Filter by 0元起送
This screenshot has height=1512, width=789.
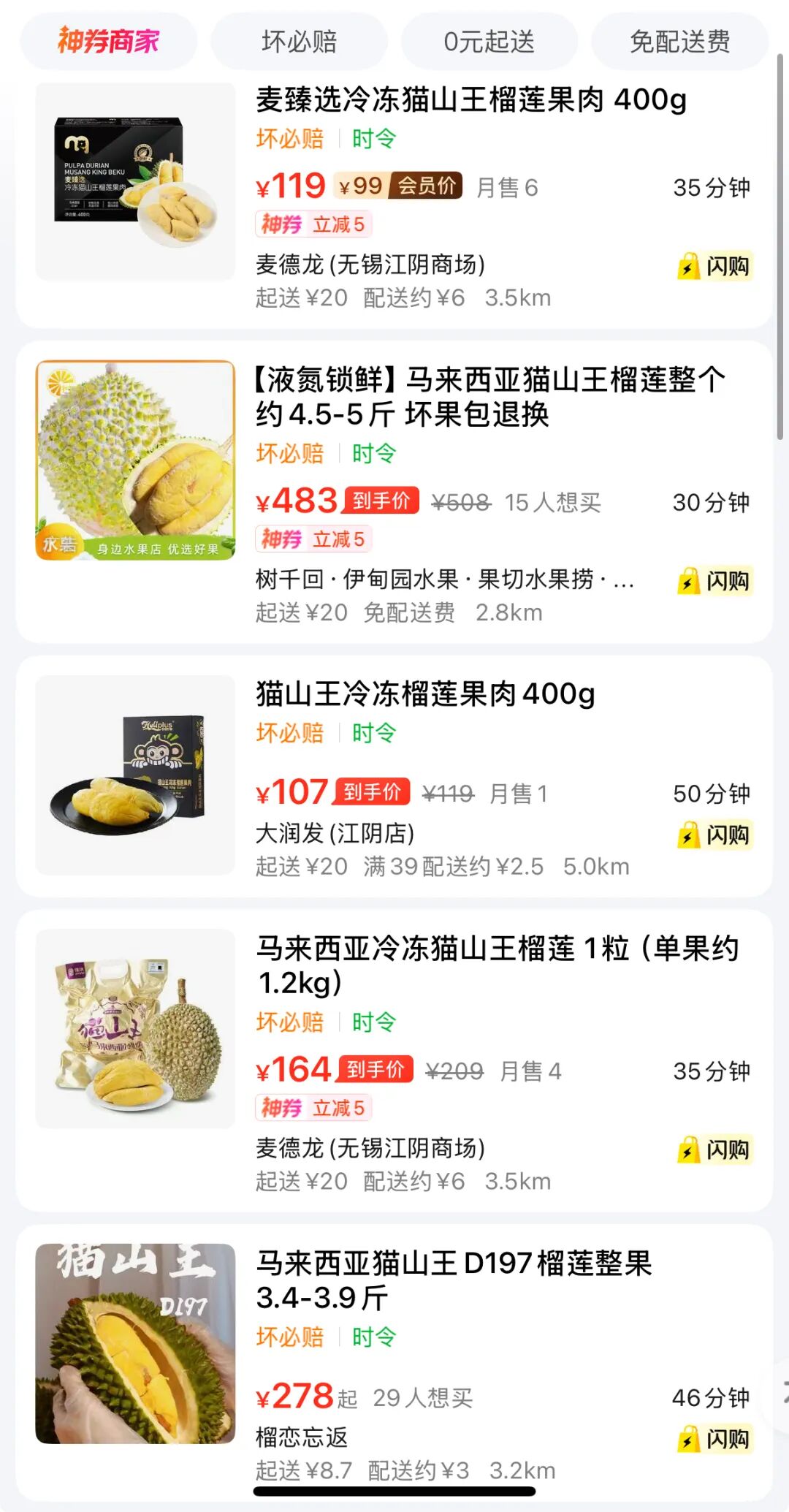tap(489, 42)
